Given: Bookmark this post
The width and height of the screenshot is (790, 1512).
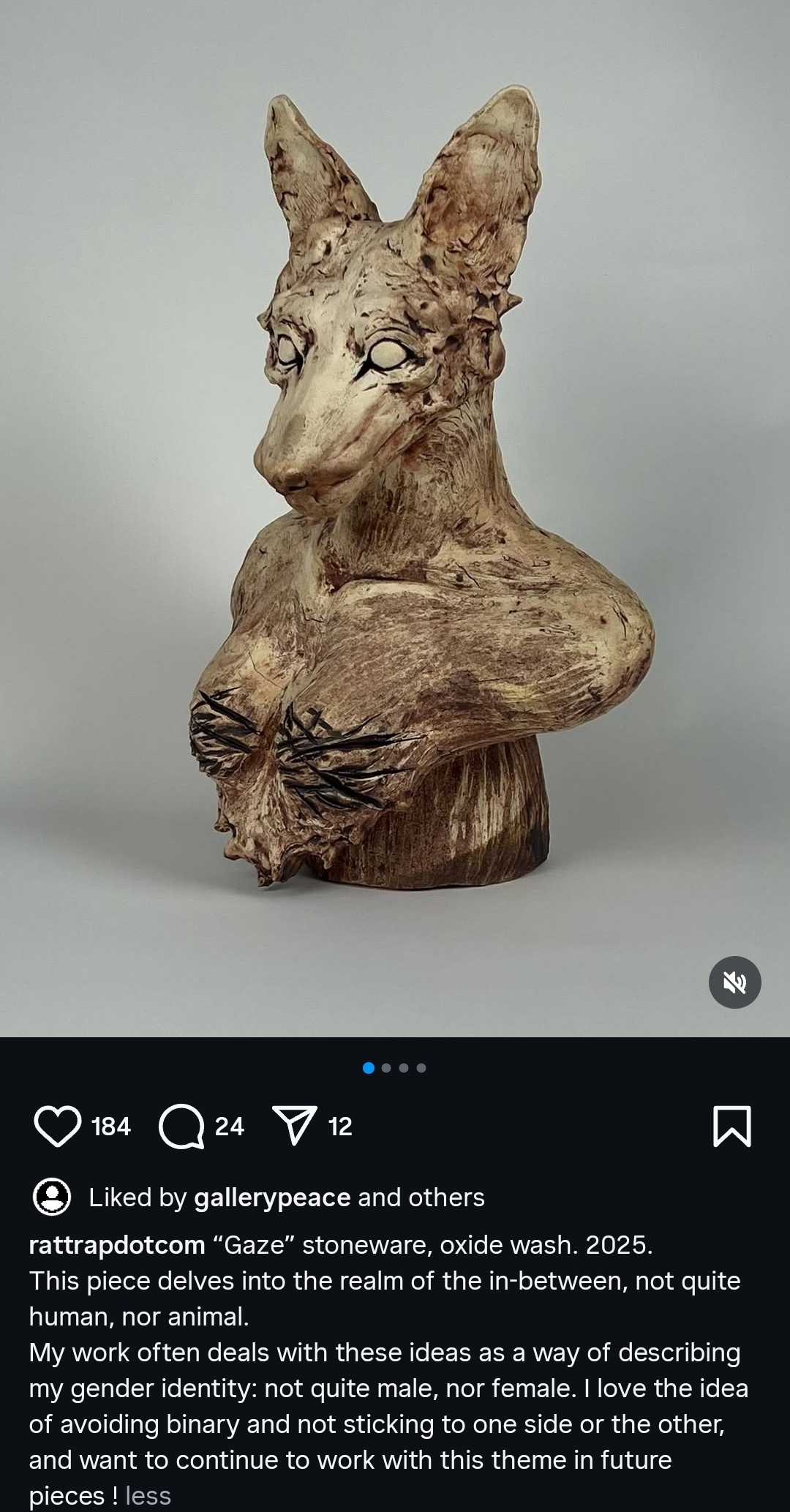Looking at the screenshot, I should [732, 1127].
